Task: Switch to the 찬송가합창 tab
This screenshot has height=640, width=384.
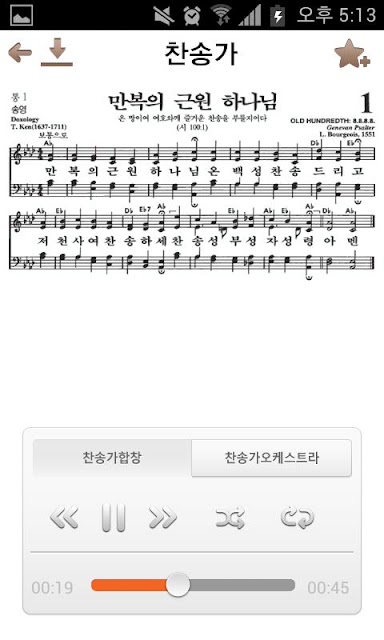Action: click(112, 457)
